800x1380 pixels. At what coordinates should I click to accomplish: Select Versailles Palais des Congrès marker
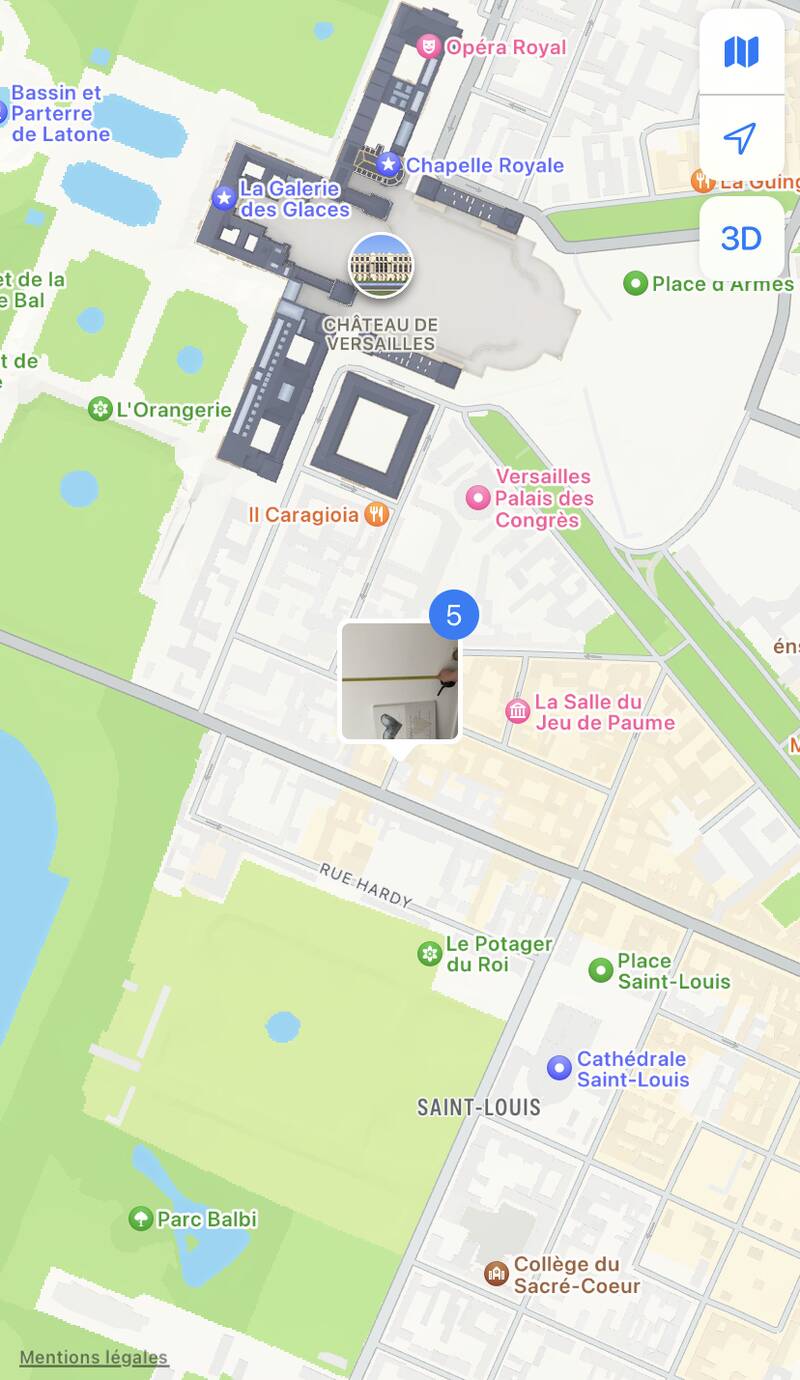tap(479, 497)
